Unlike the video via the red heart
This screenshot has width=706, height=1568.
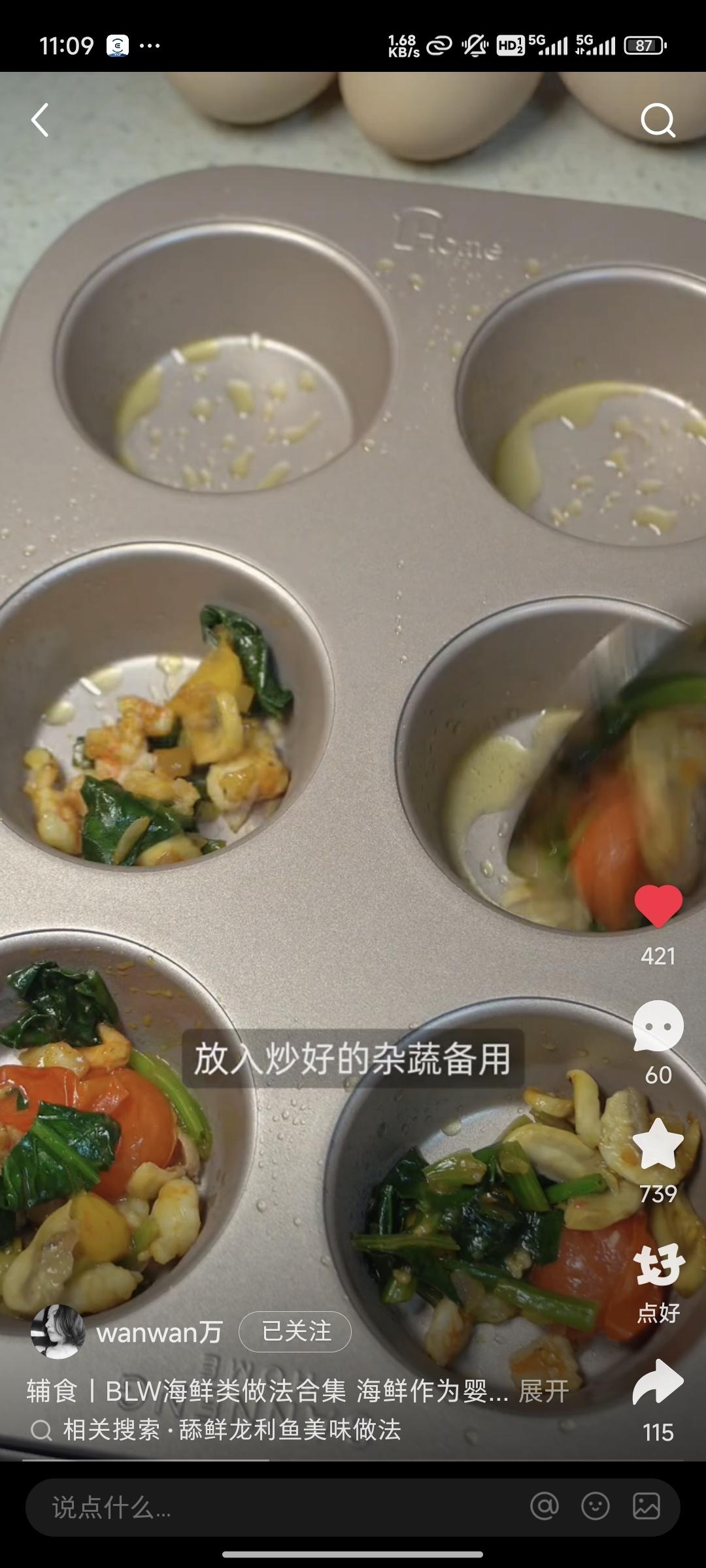click(658, 906)
